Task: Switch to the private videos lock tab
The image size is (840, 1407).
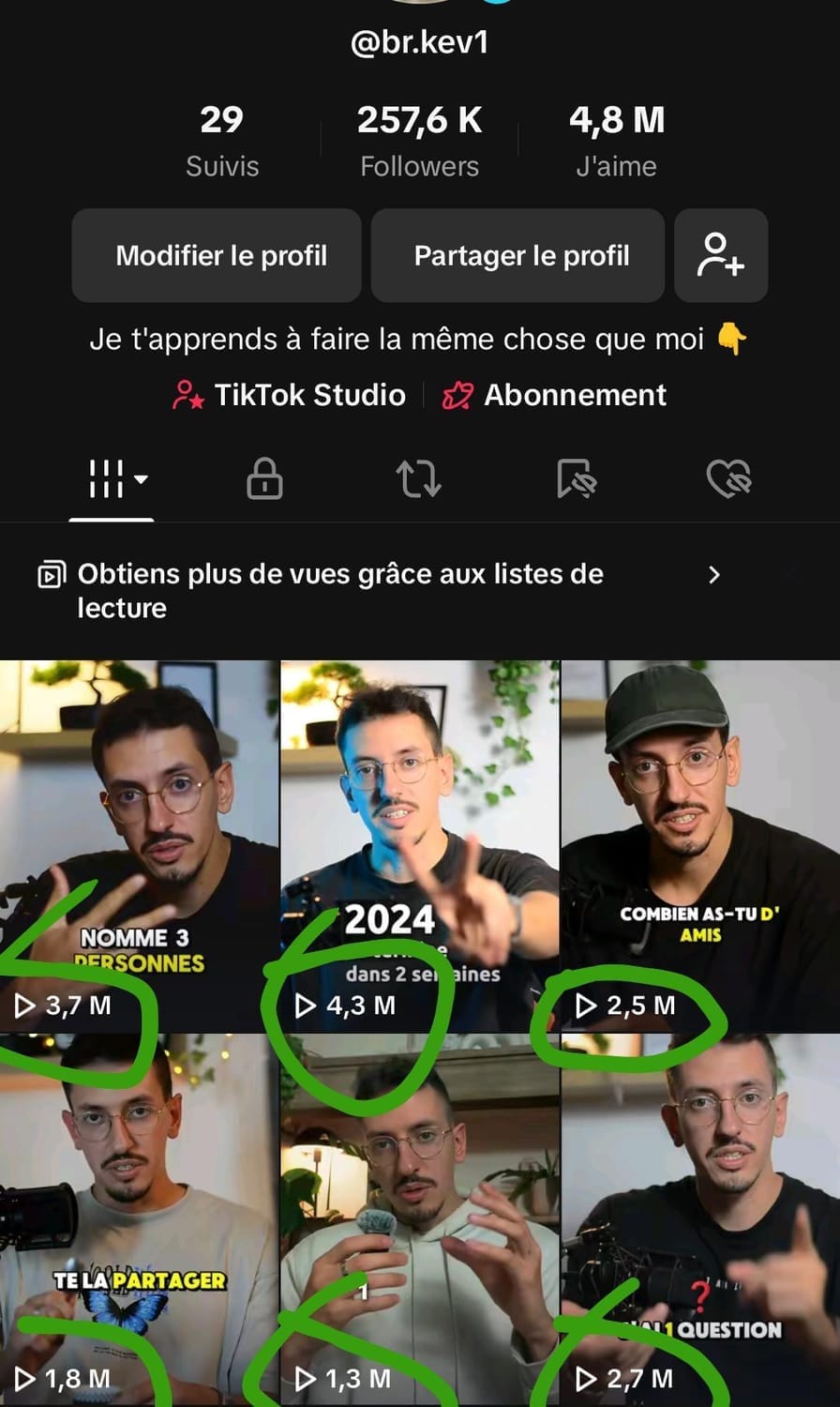Action: (264, 478)
